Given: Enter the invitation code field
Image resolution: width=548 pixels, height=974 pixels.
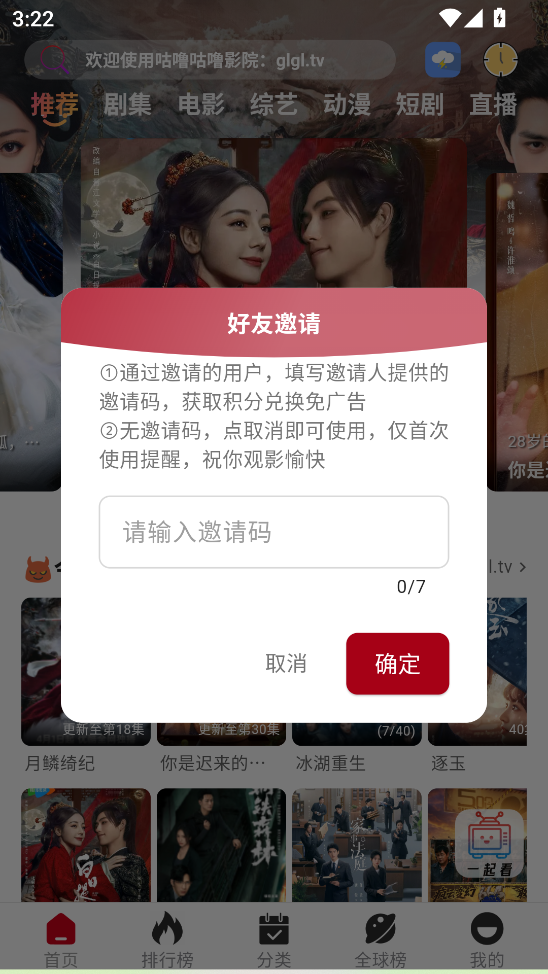Looking at the screenshot, I should 273,532.
